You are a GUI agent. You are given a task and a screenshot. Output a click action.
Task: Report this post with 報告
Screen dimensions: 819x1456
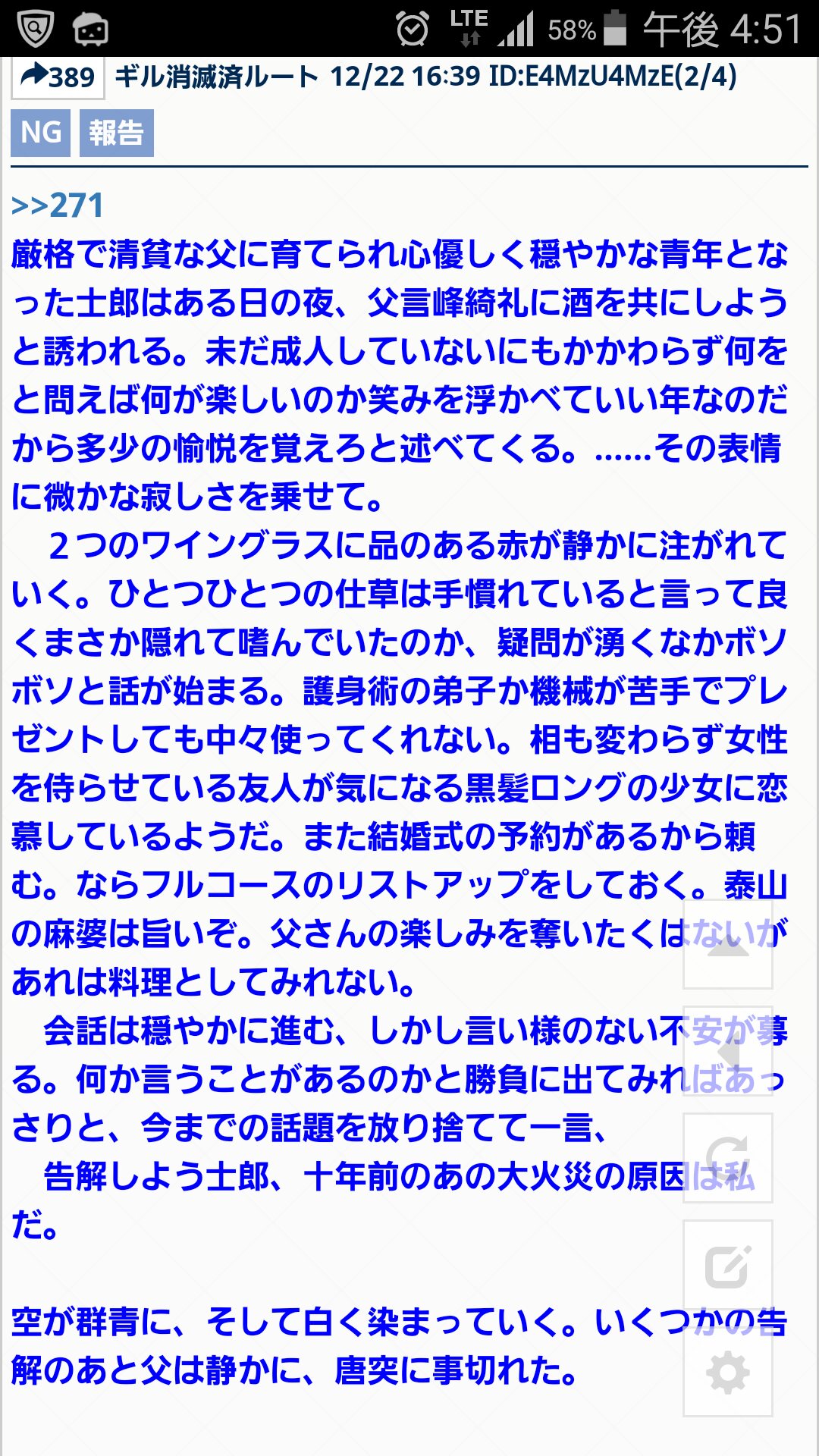[x=116, y=133]
